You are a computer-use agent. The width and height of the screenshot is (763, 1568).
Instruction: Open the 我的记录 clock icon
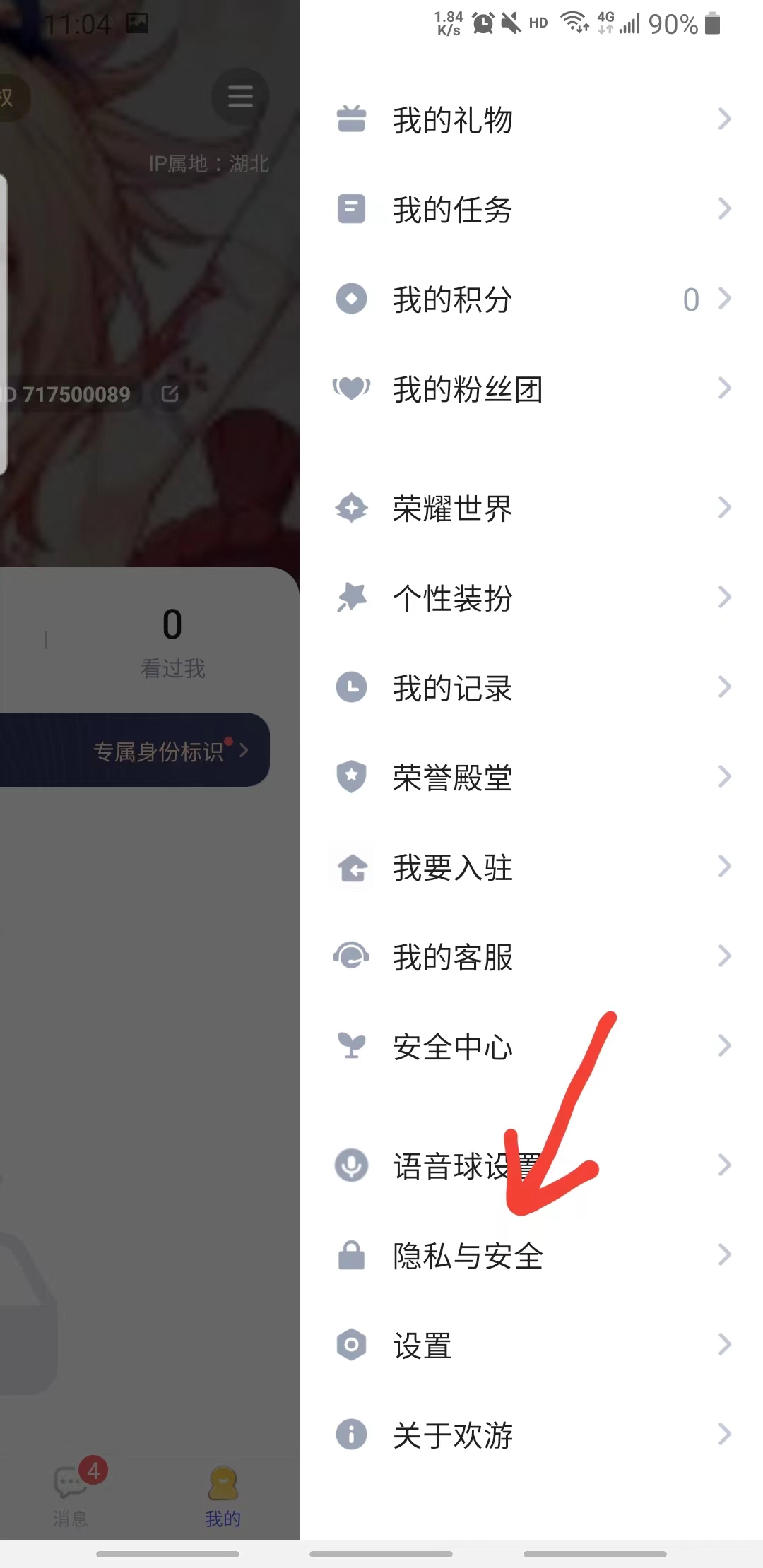click(x=351, y=687)
